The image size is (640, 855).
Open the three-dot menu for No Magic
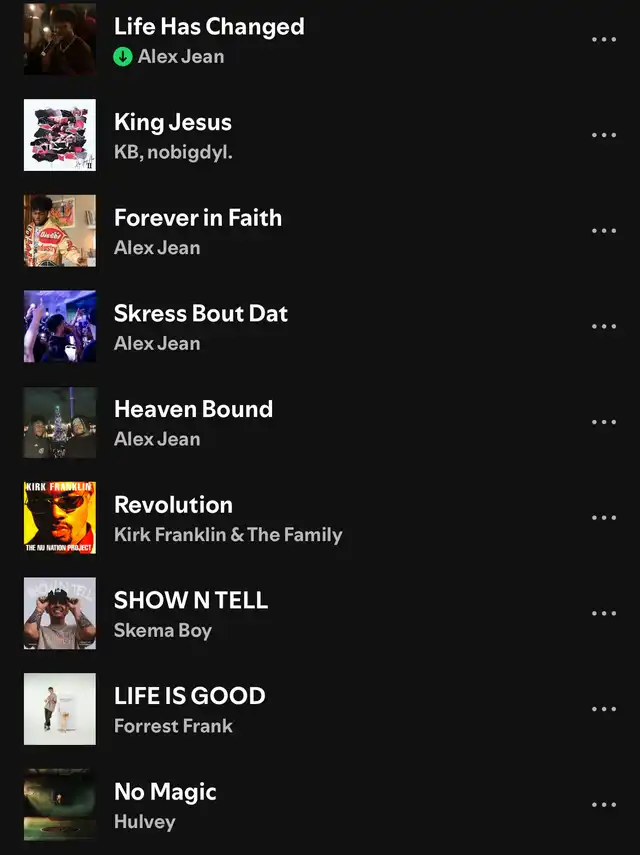point(604,805)
